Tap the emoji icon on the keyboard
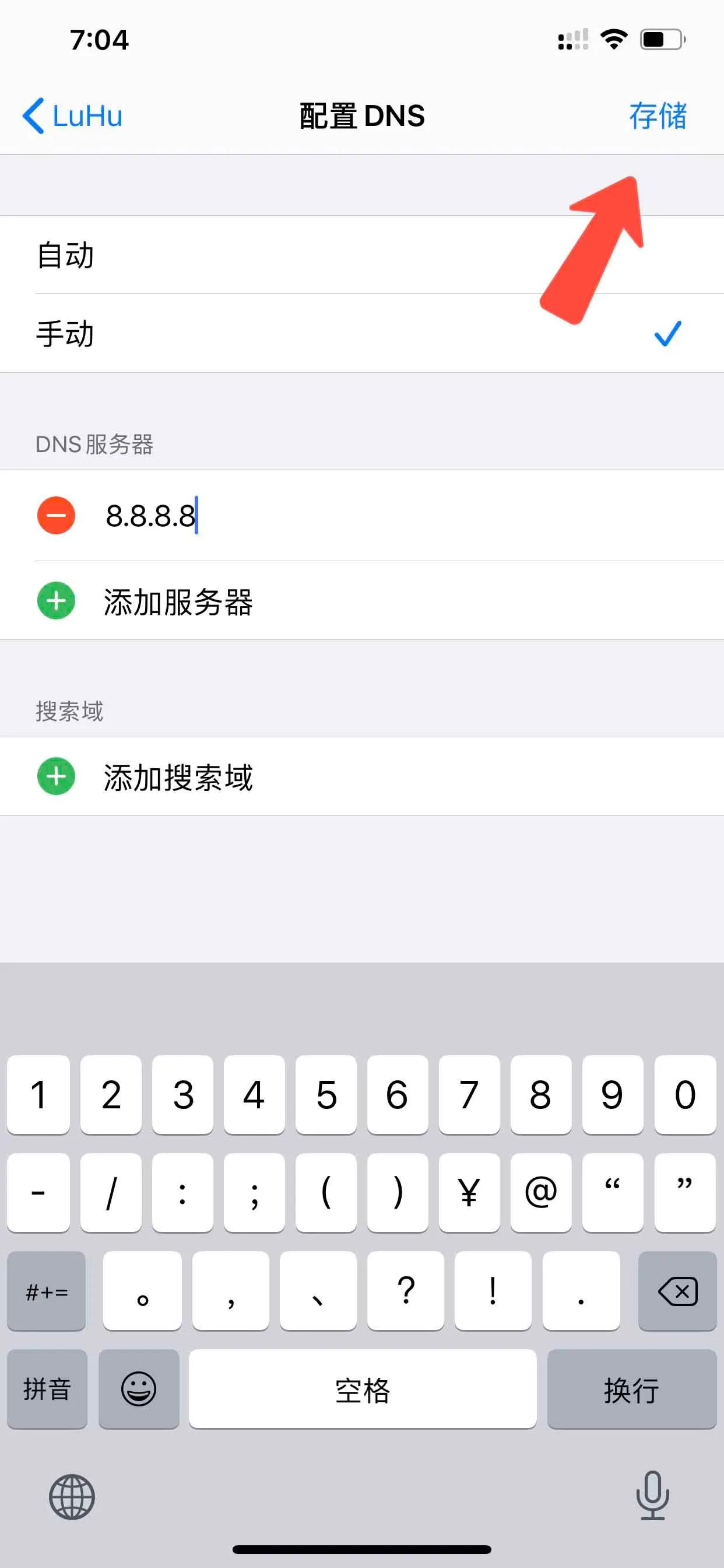Viewport: 724px width, 1568px height. pos(138,1389)
